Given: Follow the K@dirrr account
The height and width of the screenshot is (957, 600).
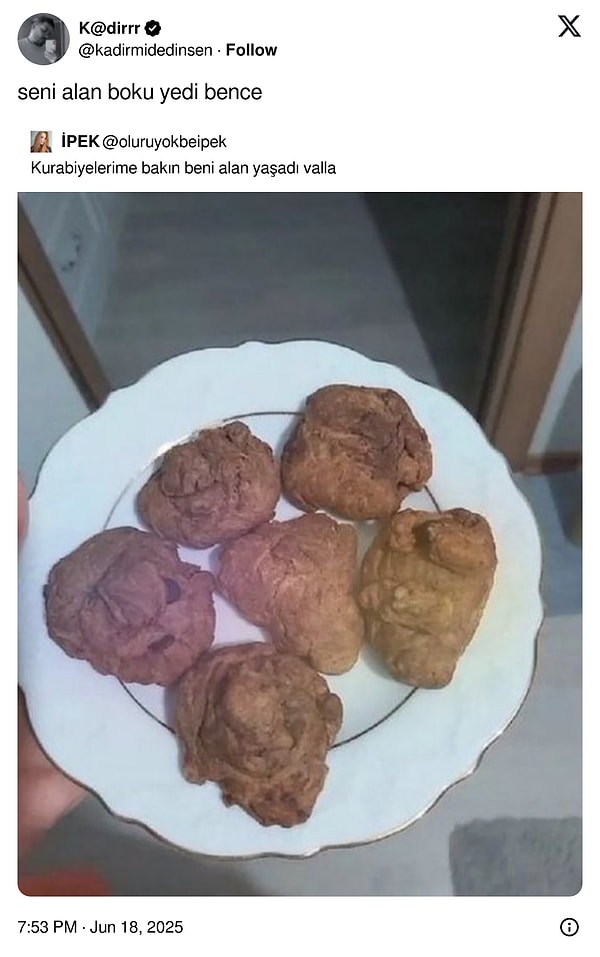Looking at the screenshot, I should coord(251,50).
